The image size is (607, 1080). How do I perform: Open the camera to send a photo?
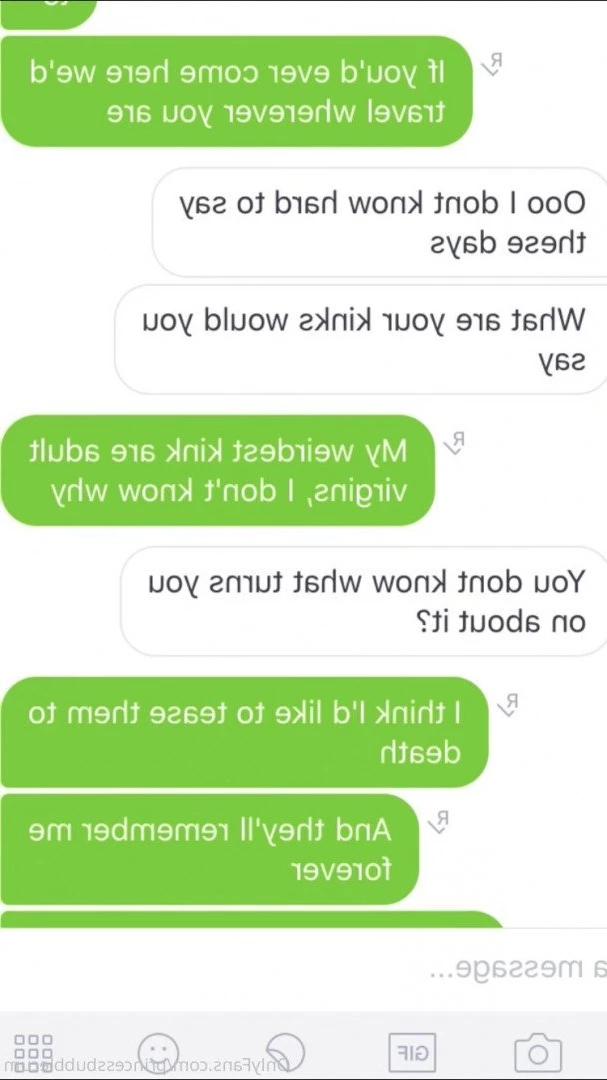pos(538,1052)
